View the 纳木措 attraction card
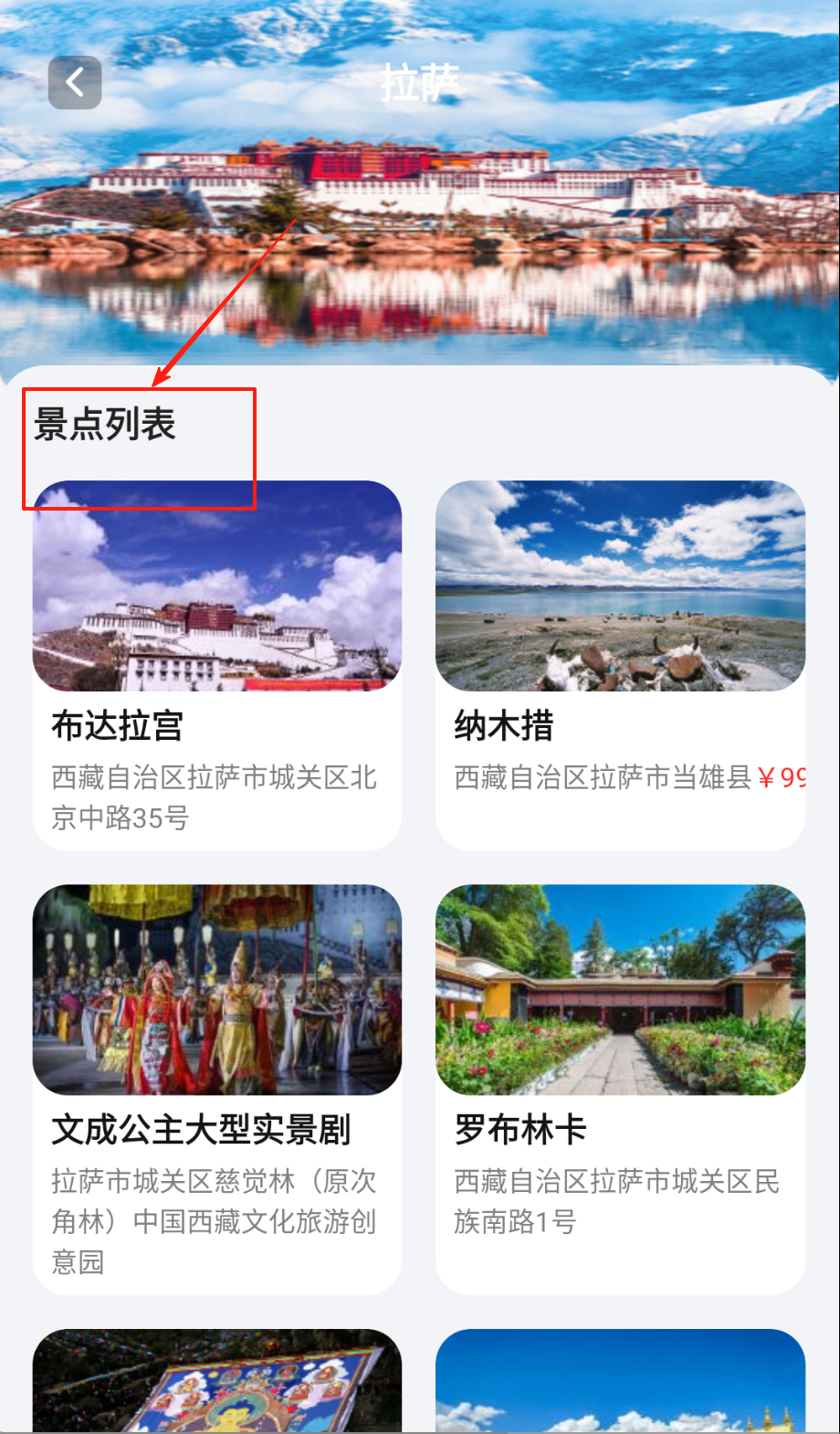Viewport: 840px width, 1434px height. pos(620,667)
